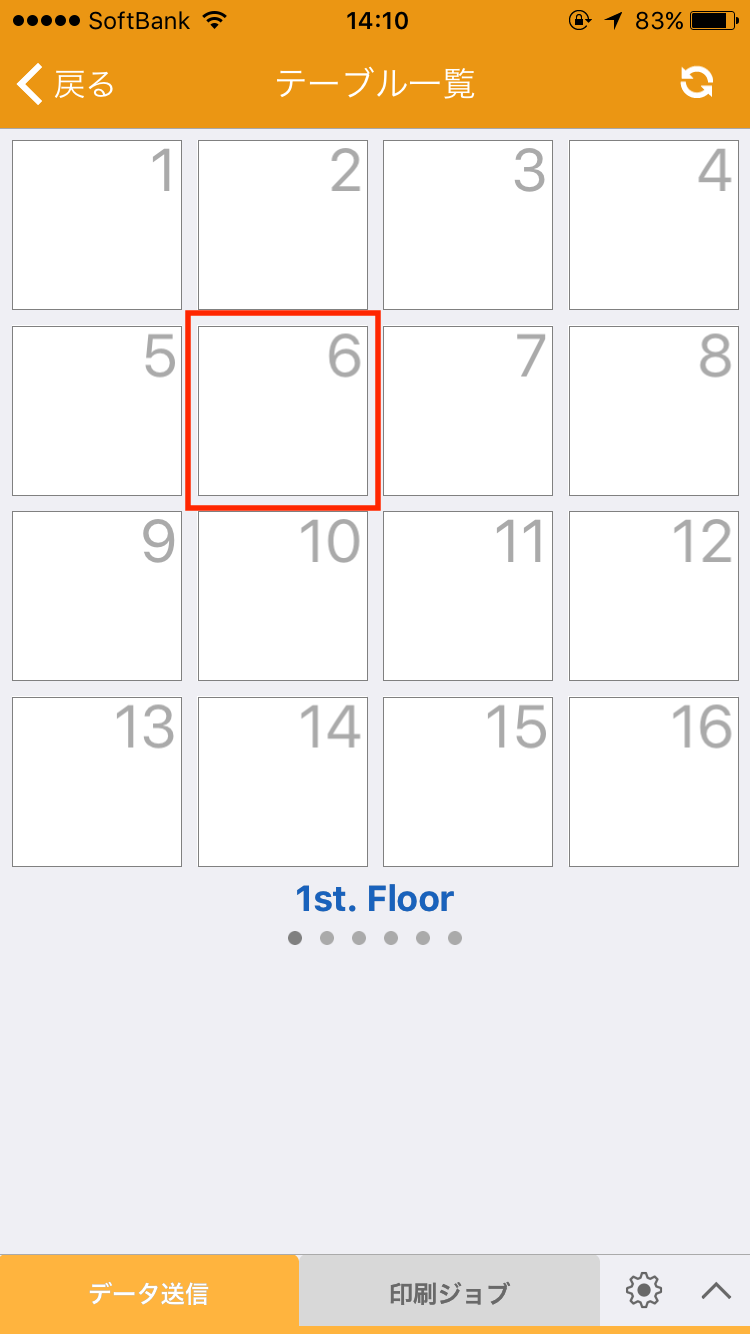Open table 16
The image size is (750, 1334).
[654, 782]
